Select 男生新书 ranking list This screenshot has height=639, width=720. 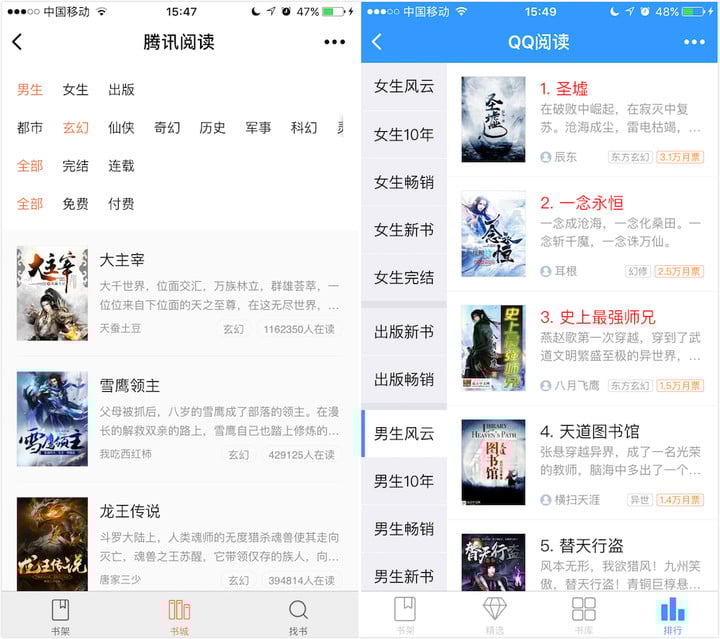(404, 576)
